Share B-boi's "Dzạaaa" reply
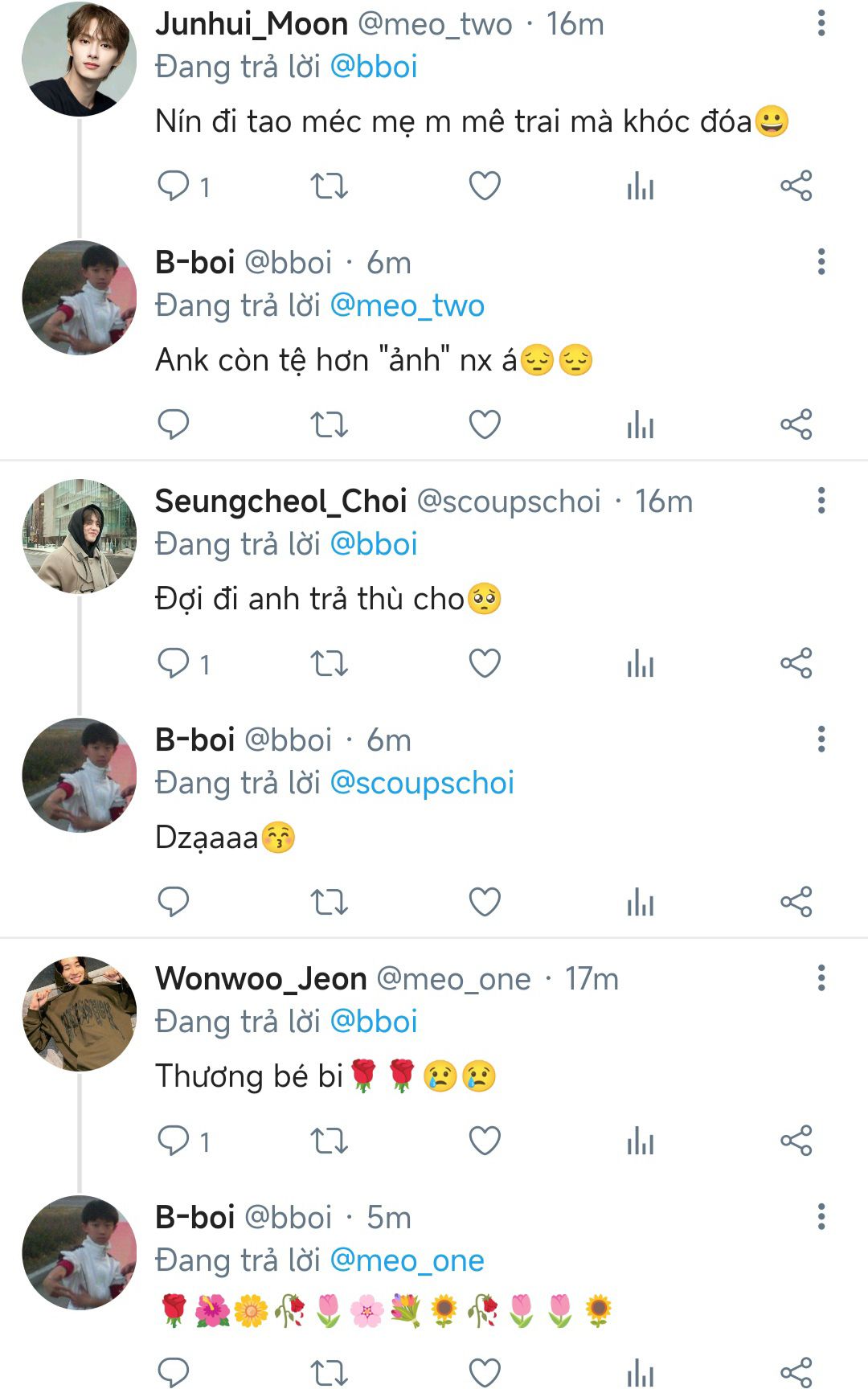Image resolution: width=868 pixels, height=1389 pixels. coord(796,902)
